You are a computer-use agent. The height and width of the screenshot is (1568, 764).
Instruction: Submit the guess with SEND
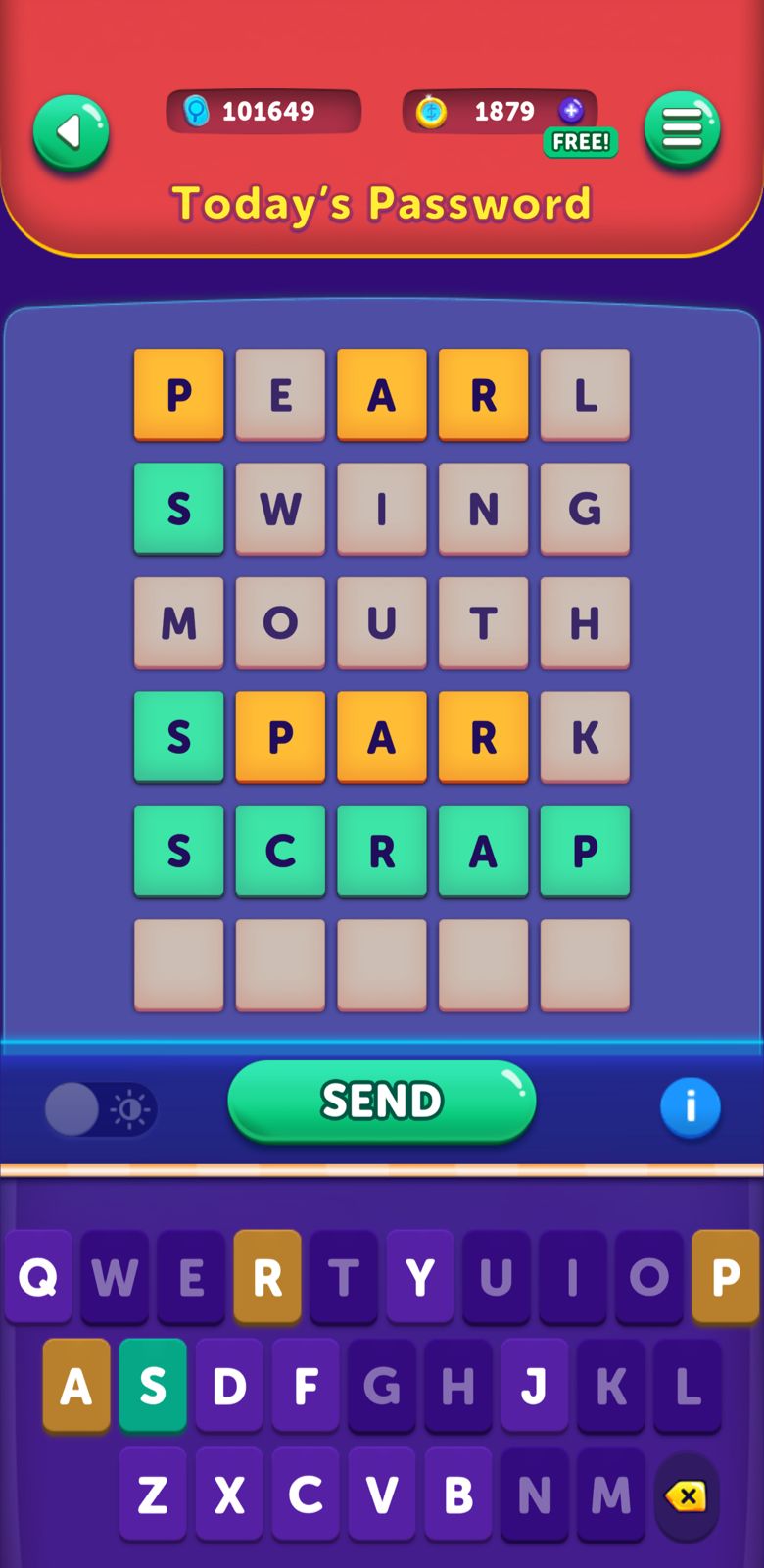pos(382,1101)
